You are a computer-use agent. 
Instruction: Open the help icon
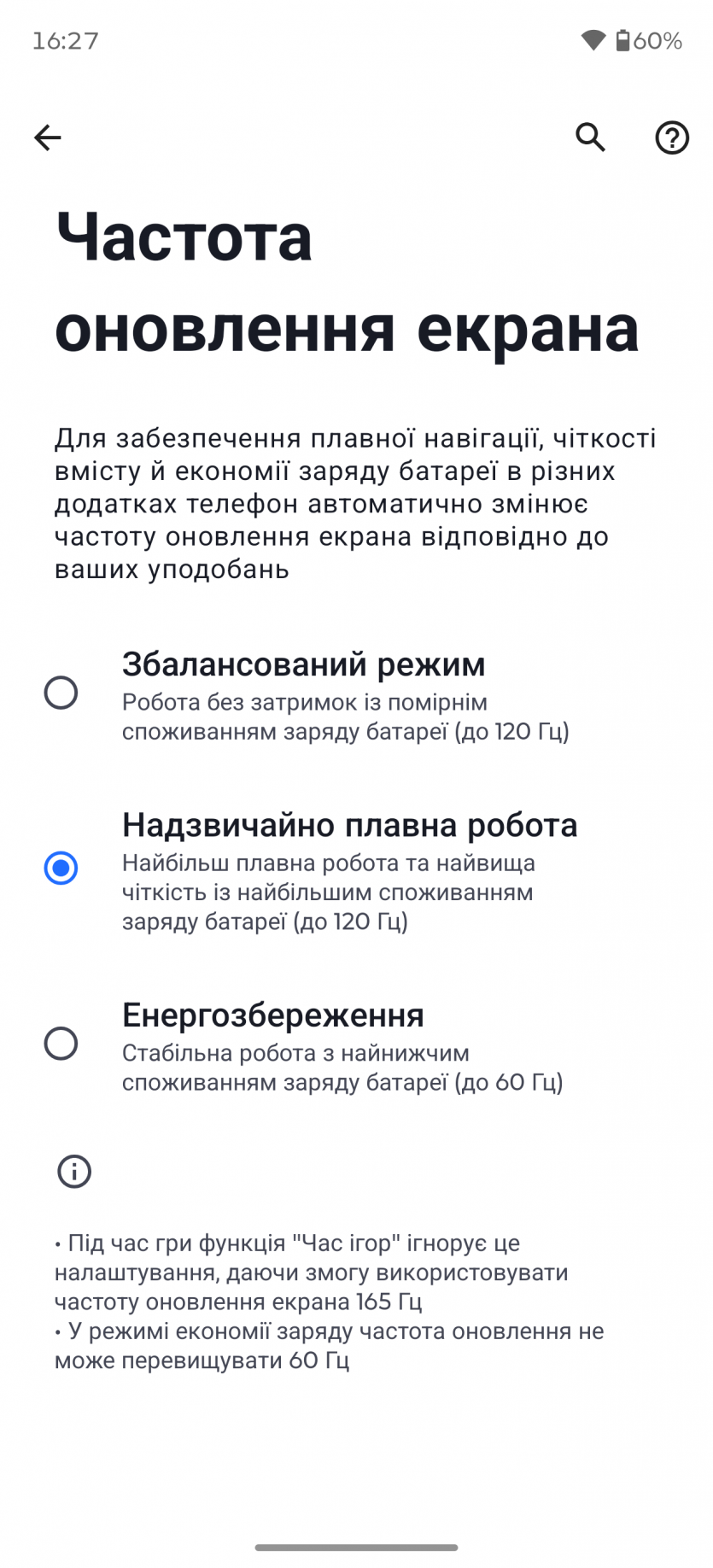pos(672,137)
